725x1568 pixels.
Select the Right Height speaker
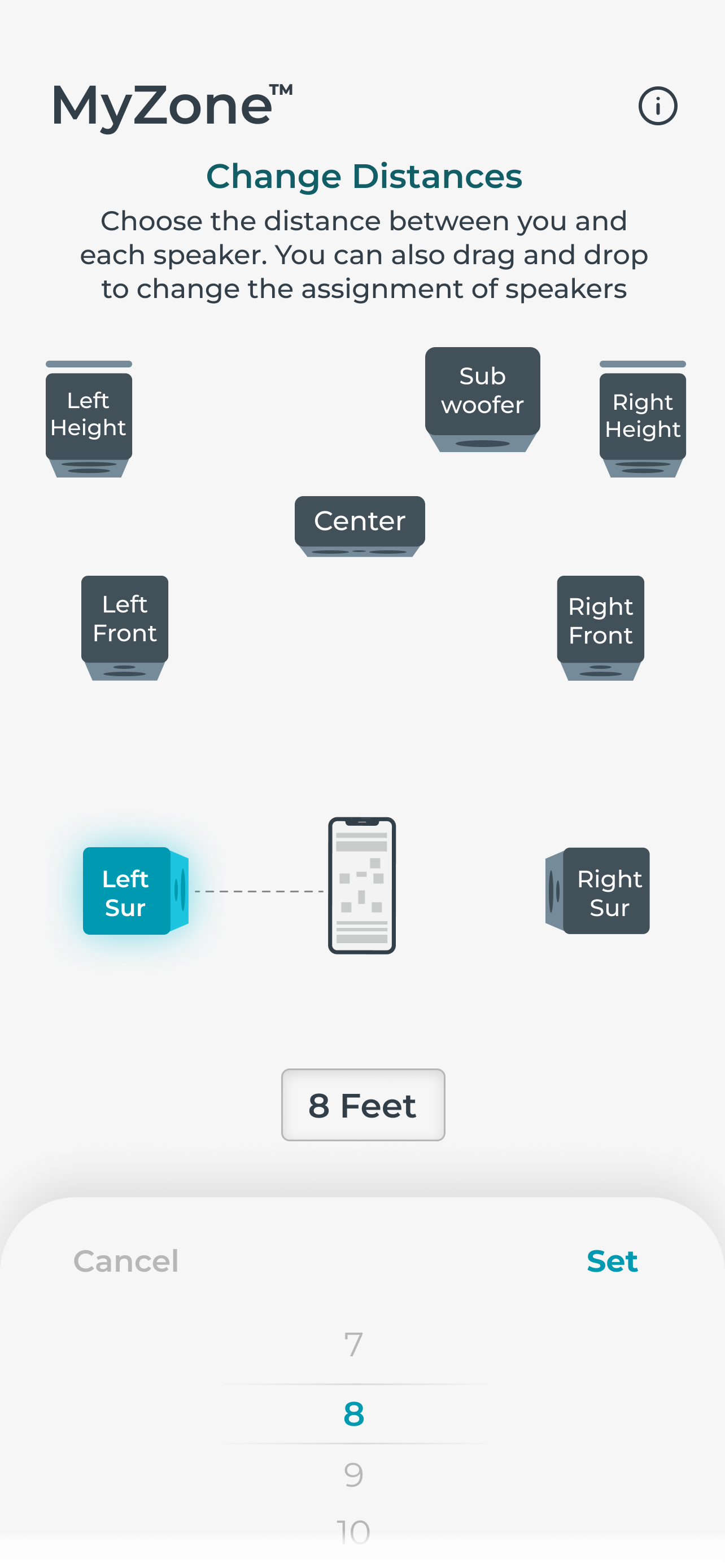[x=642, y=419]
